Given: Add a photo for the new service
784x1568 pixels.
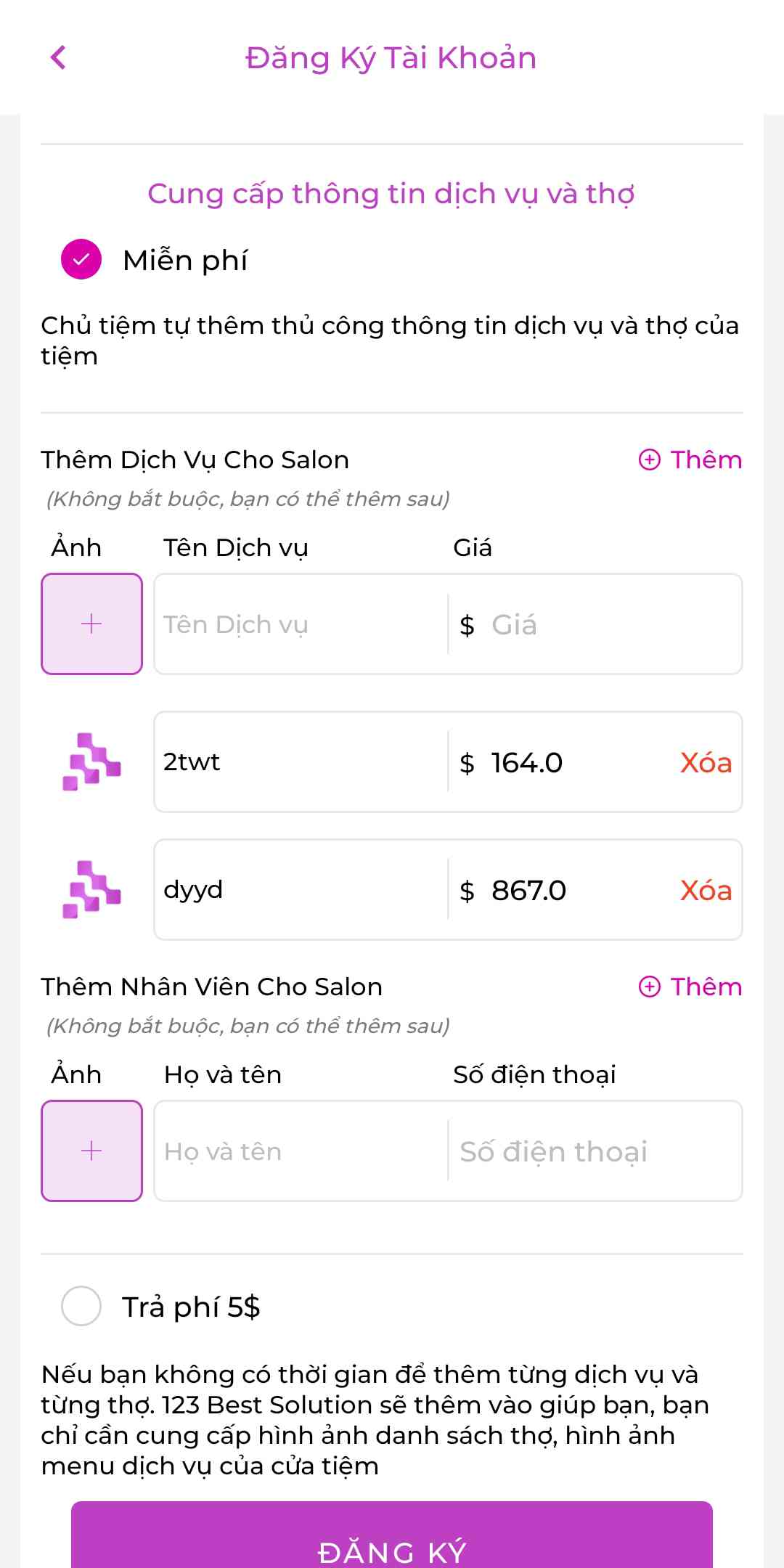Looking at the screenshot, I should [91, 624].
